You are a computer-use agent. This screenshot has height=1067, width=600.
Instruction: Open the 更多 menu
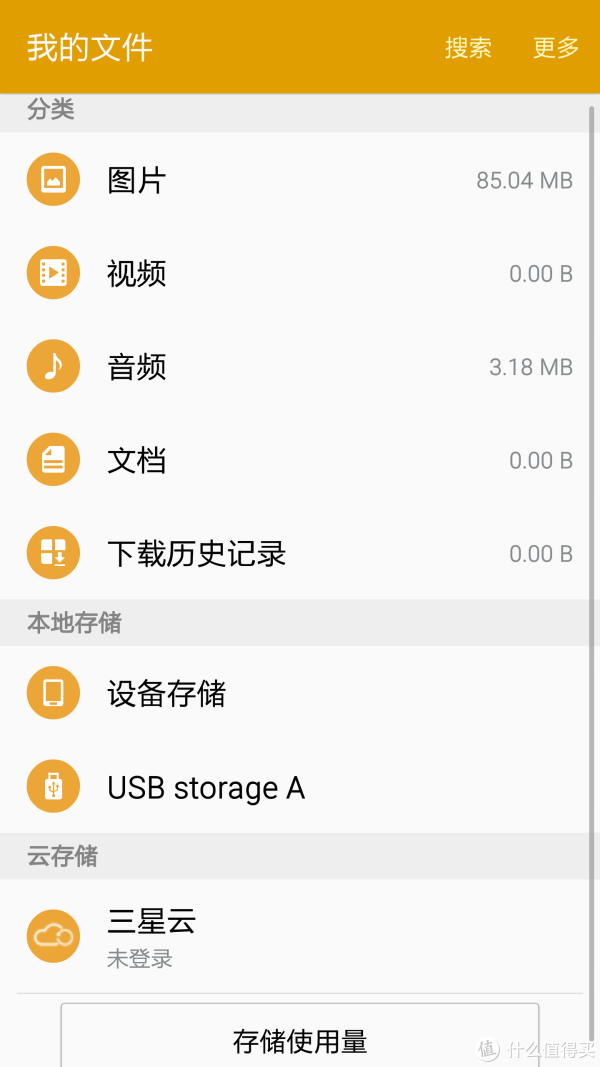pos(556,48)
